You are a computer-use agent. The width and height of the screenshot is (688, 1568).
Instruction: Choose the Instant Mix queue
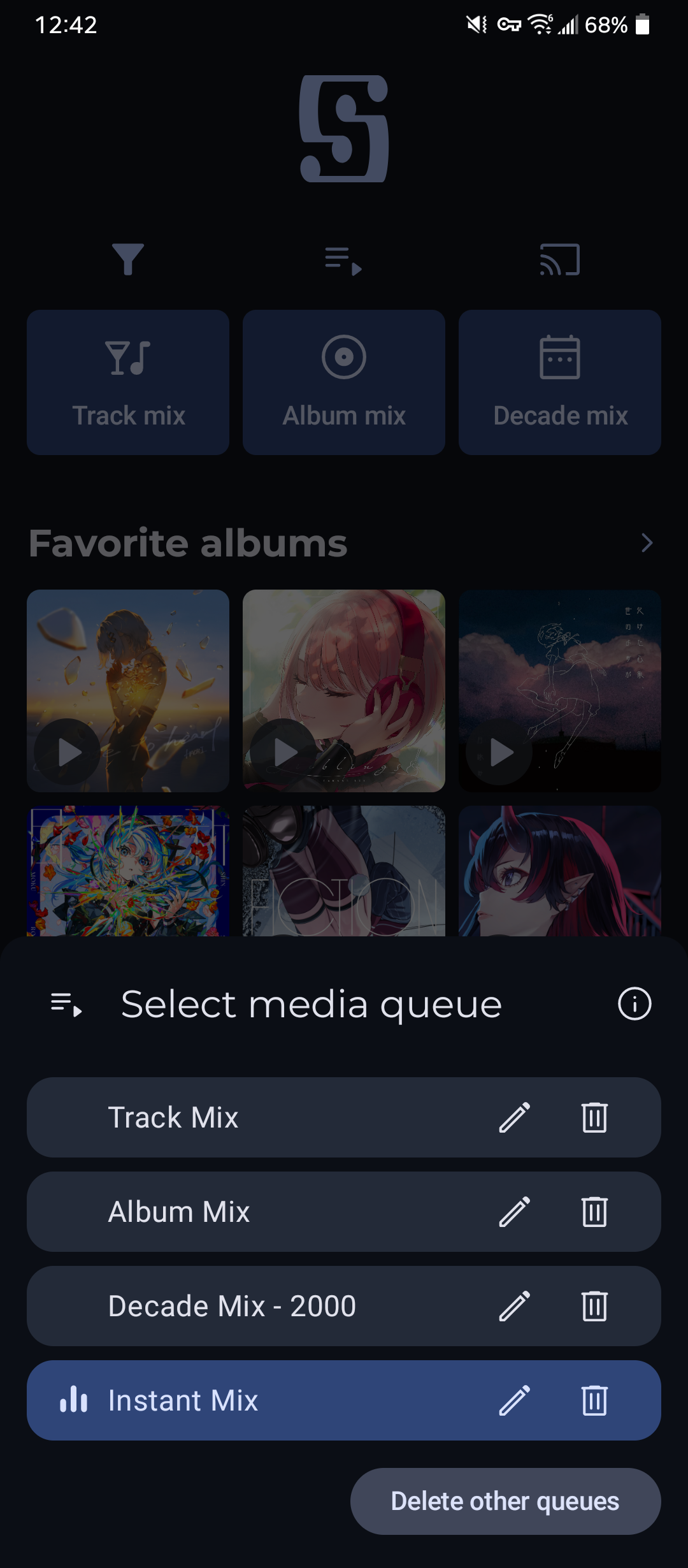[255, 1400]
